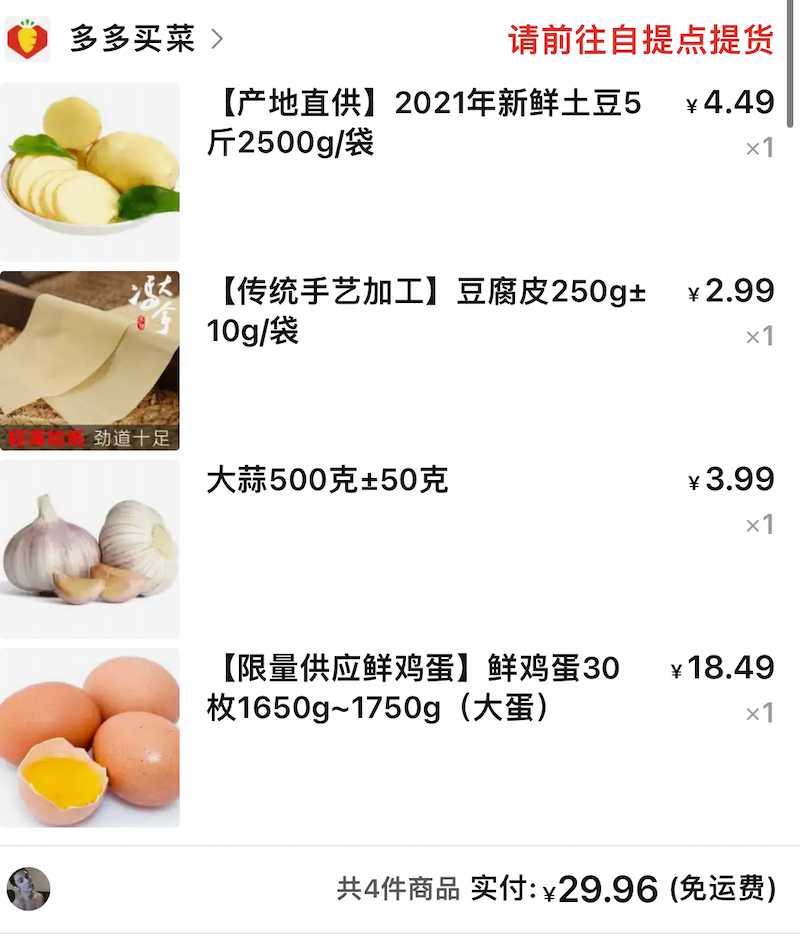View the 豆腐皮250g product details
Screen dimensions: 800x943
(426, 310)
